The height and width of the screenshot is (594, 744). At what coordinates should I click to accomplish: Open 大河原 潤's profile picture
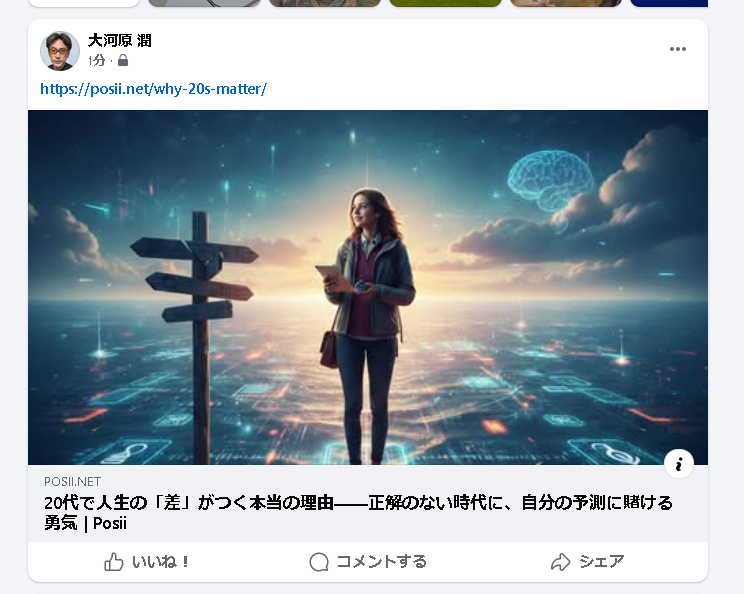click(x=60, y=51)
